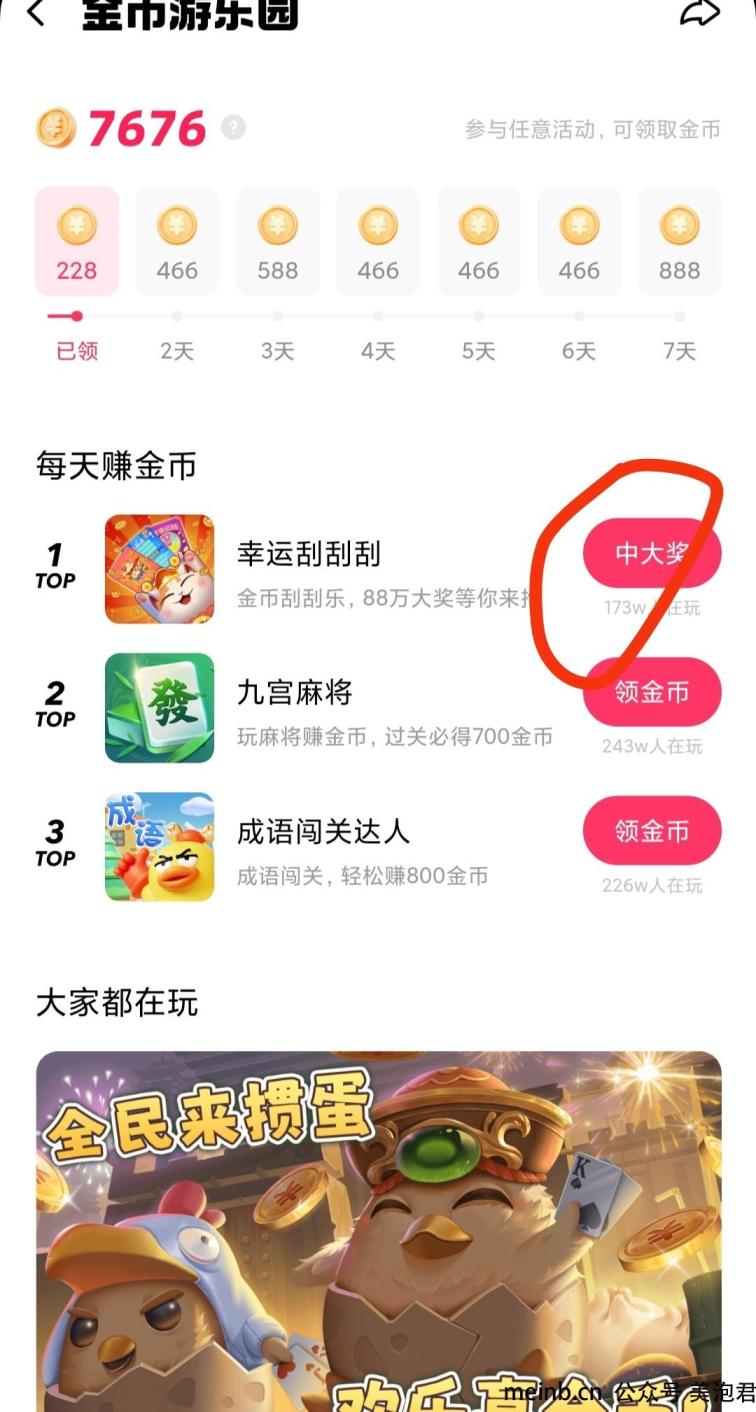
Task: Open the 幸运刮刮 game row
Action: point(378,569)
